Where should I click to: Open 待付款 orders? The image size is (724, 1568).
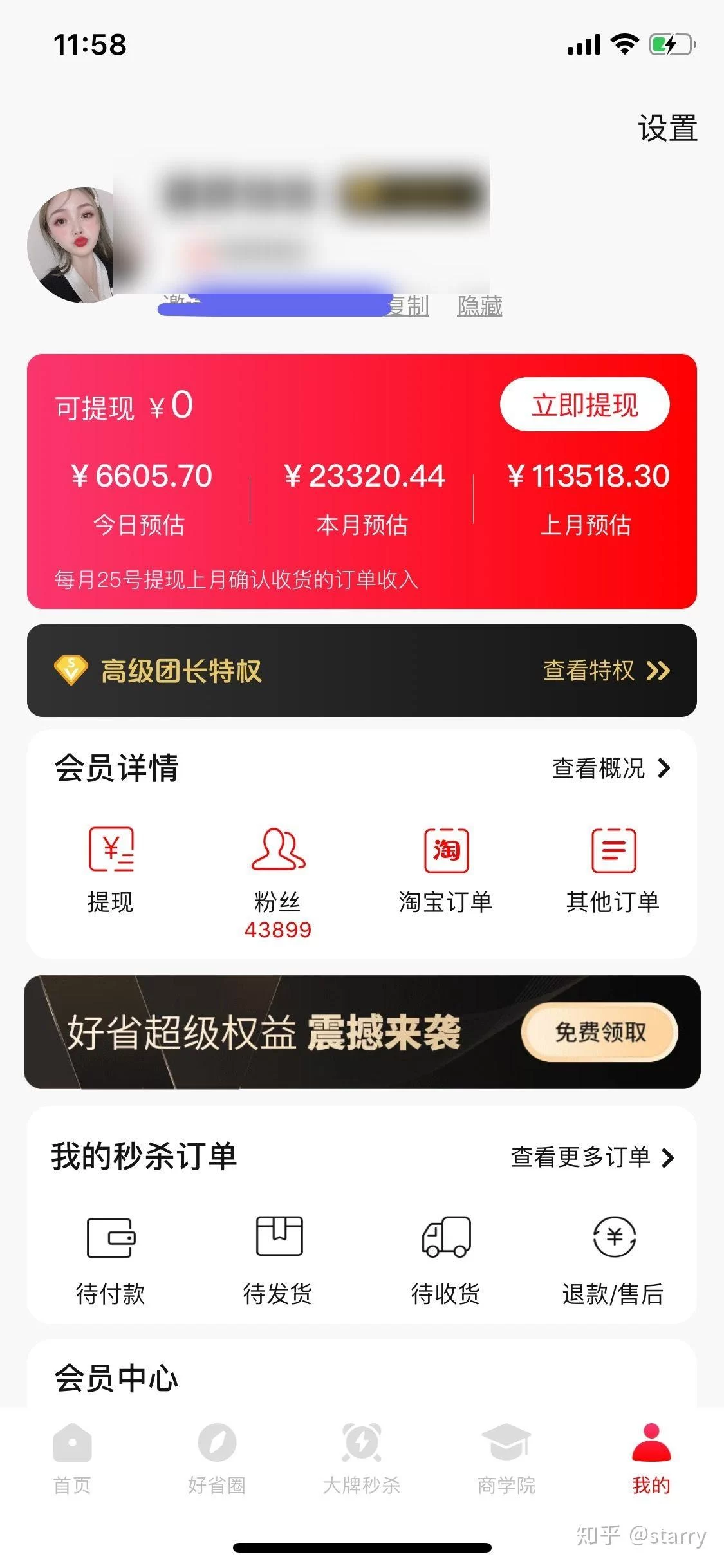(x=111, y=1258)
